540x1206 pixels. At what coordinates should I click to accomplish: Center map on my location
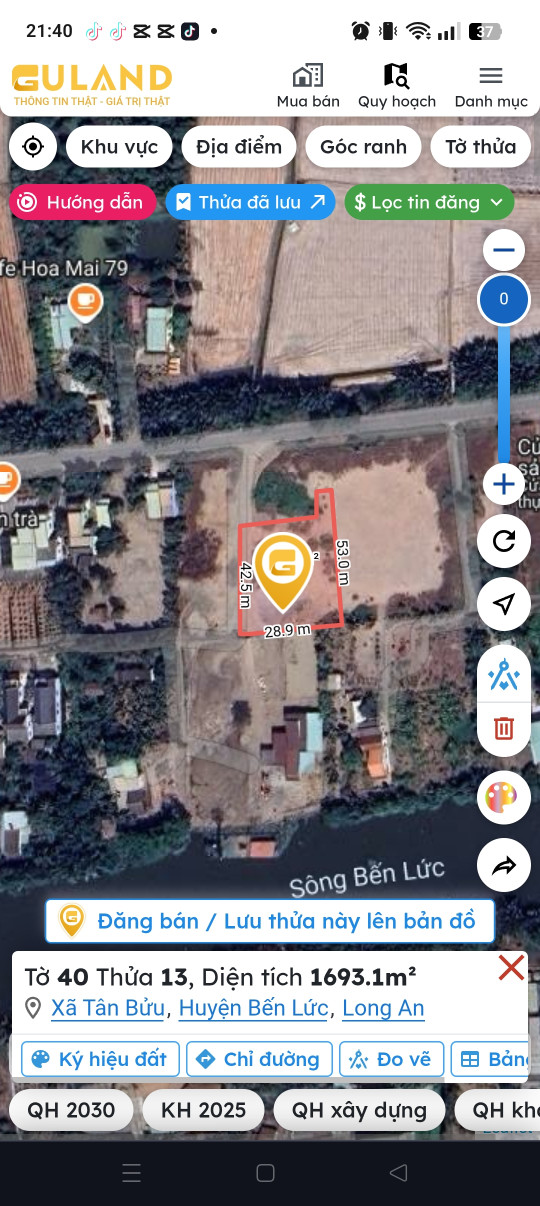click(x=33, y=147)
